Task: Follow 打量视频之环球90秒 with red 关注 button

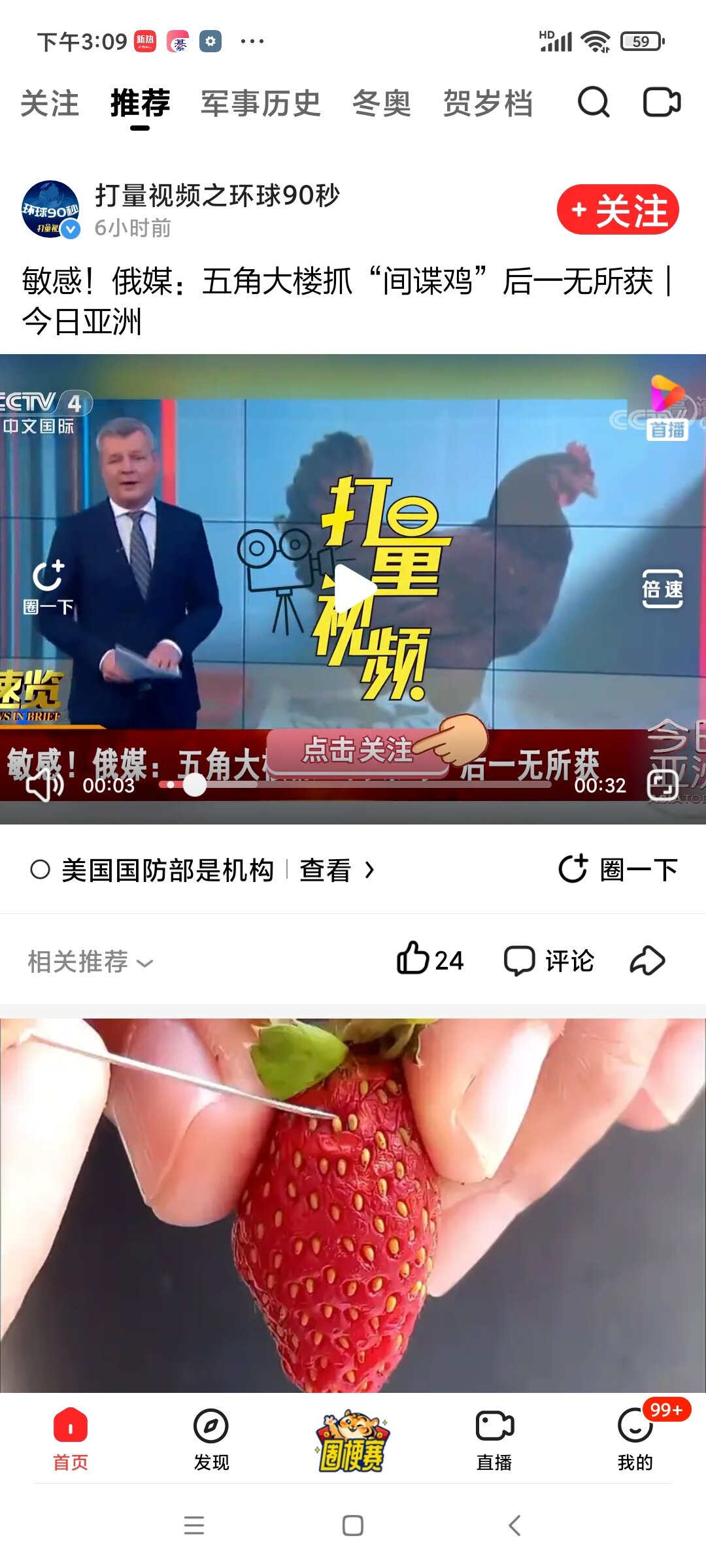Action: click(x=618, y=210)
